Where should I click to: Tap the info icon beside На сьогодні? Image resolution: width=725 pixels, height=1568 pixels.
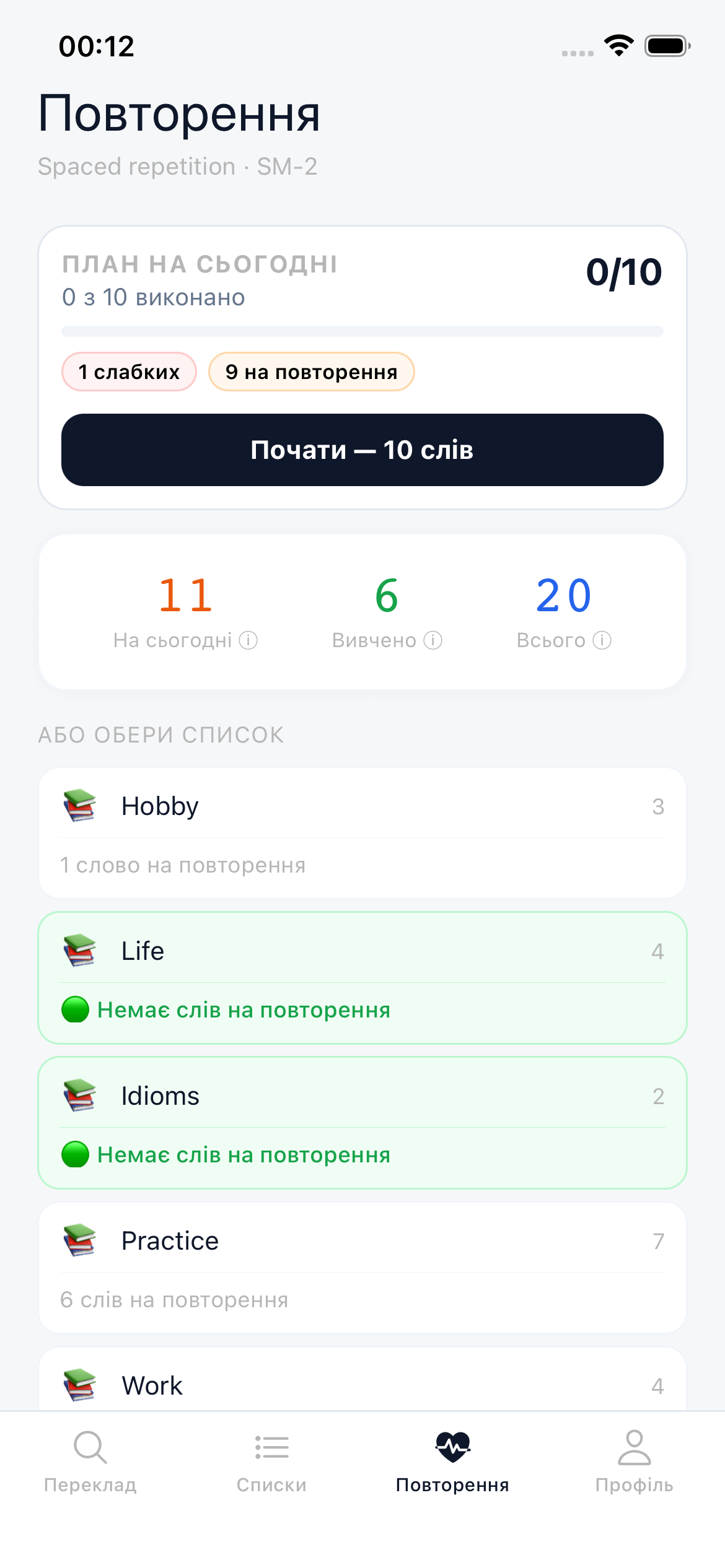(x=247, y=640)
